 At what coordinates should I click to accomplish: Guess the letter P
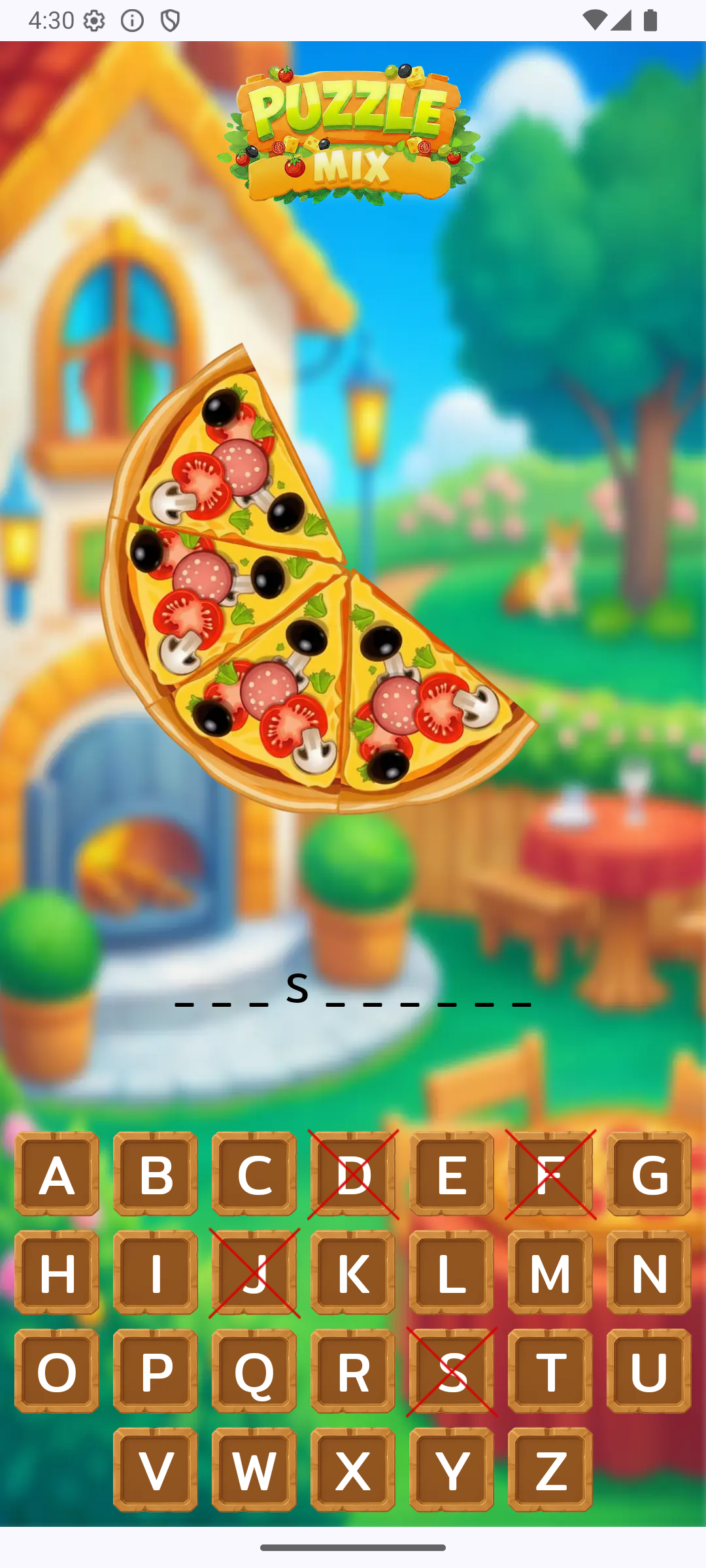point(156,1371)
